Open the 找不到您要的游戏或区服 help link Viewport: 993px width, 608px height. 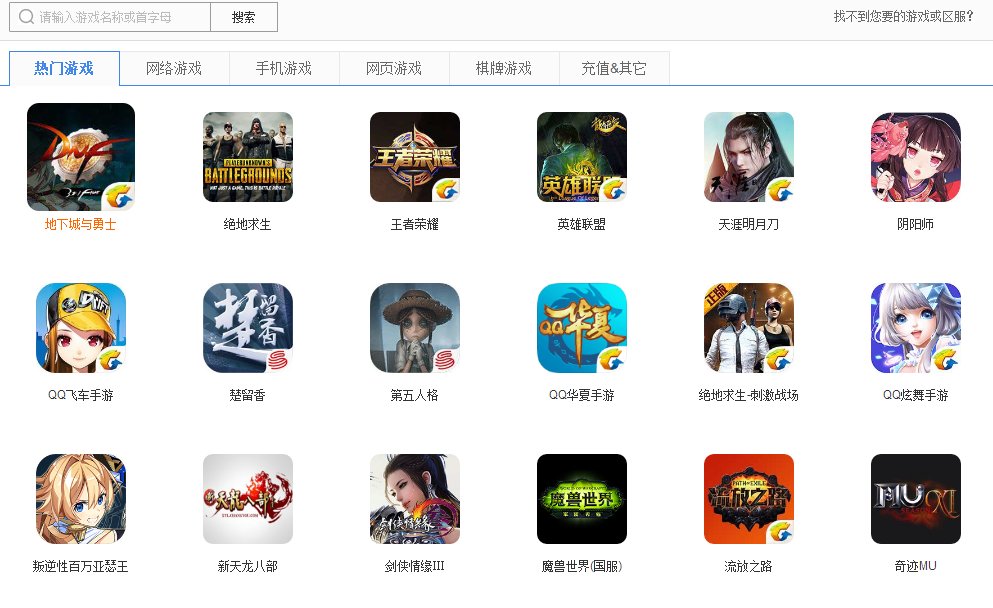pyautogui.click(x=903, y=16)
